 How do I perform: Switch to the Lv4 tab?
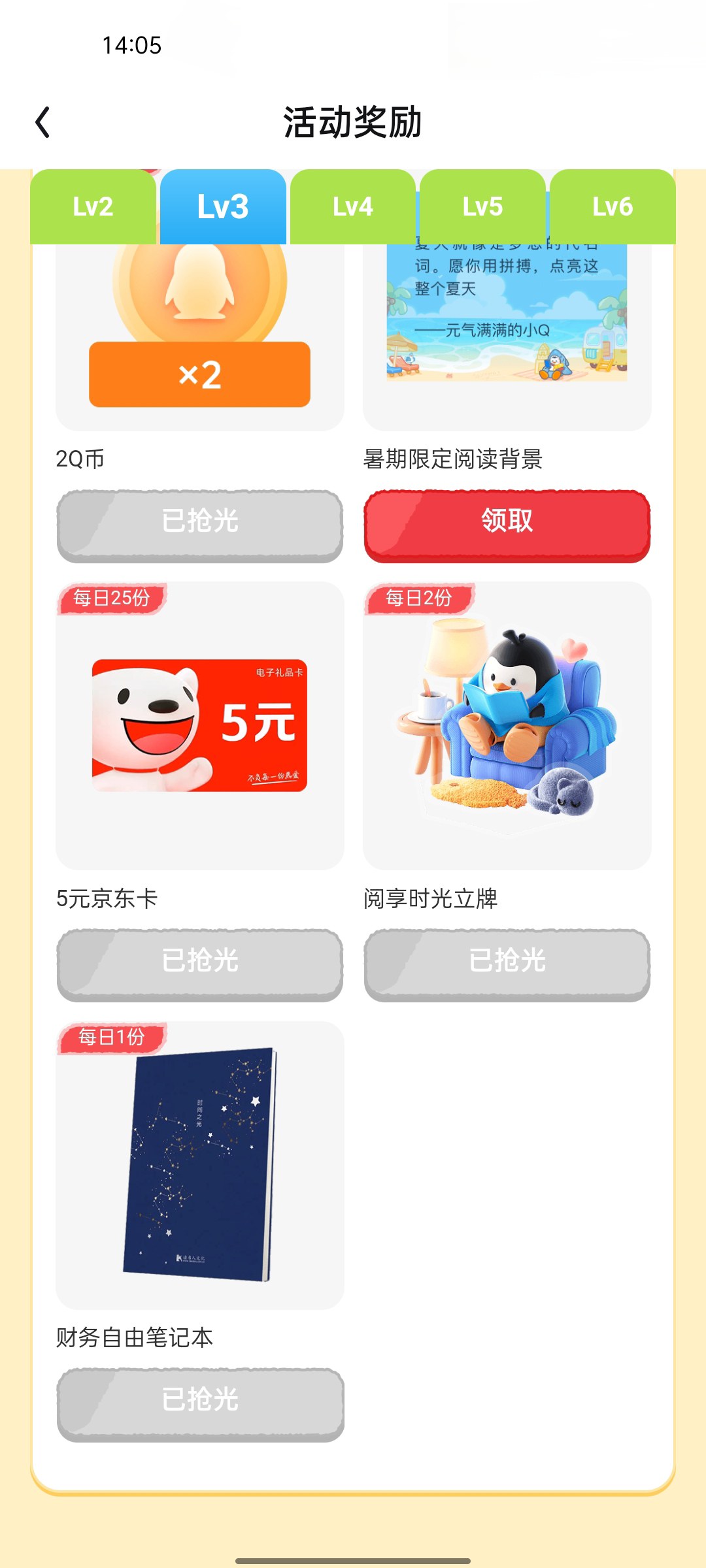click(x=353, y=206)
